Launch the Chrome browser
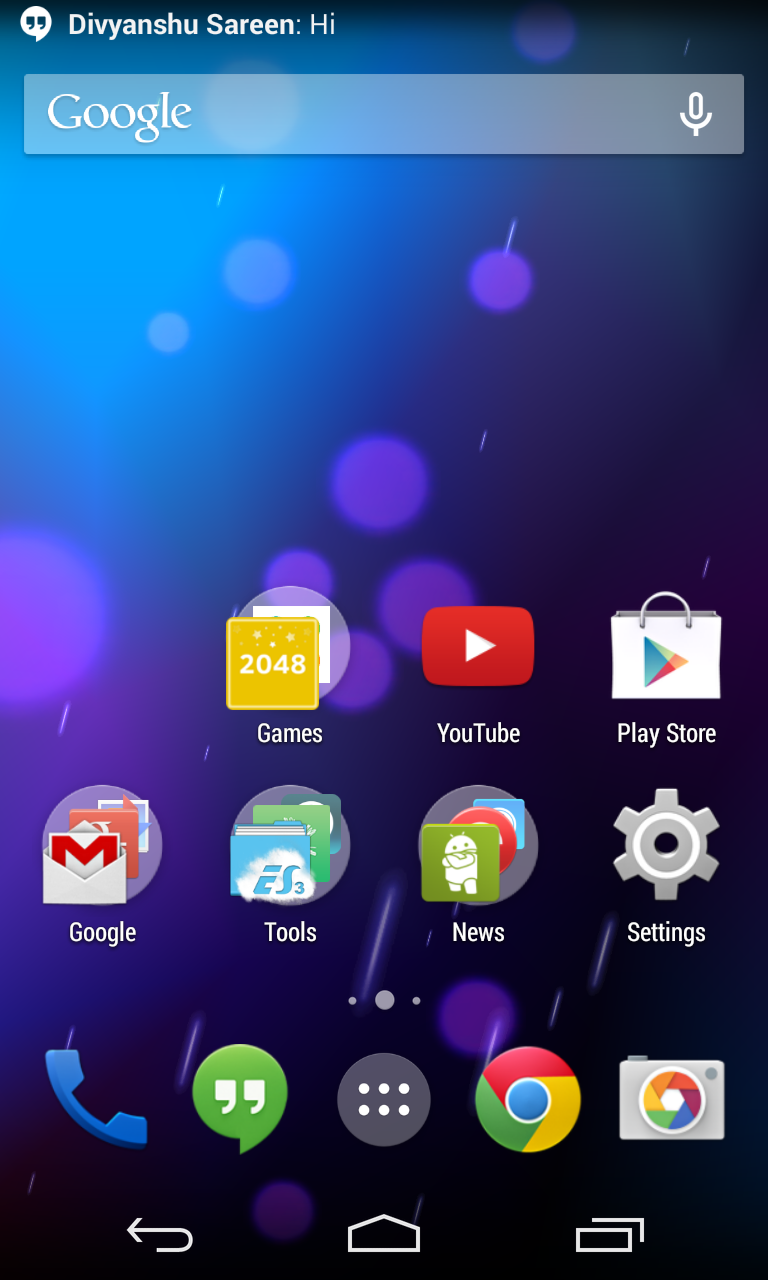 (528, 1099)
